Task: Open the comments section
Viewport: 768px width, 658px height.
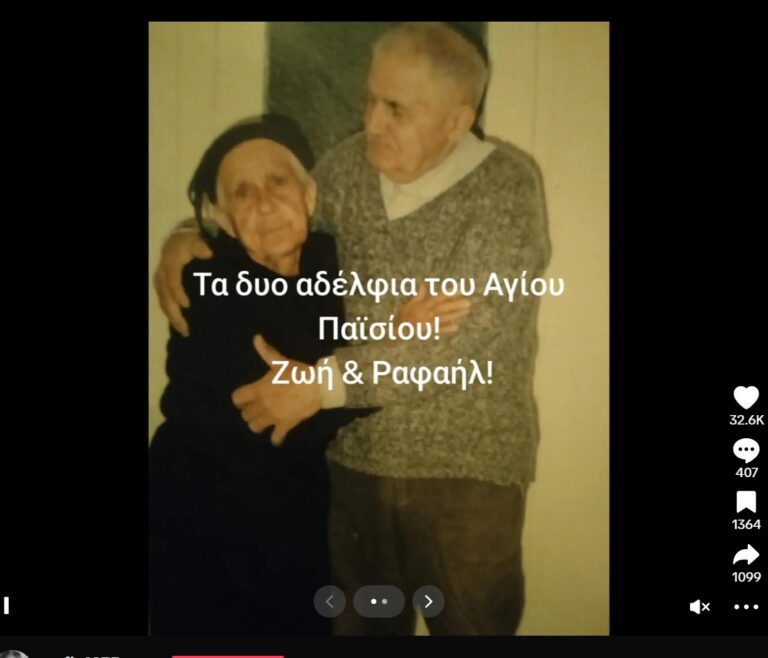Action: [746, 451]
